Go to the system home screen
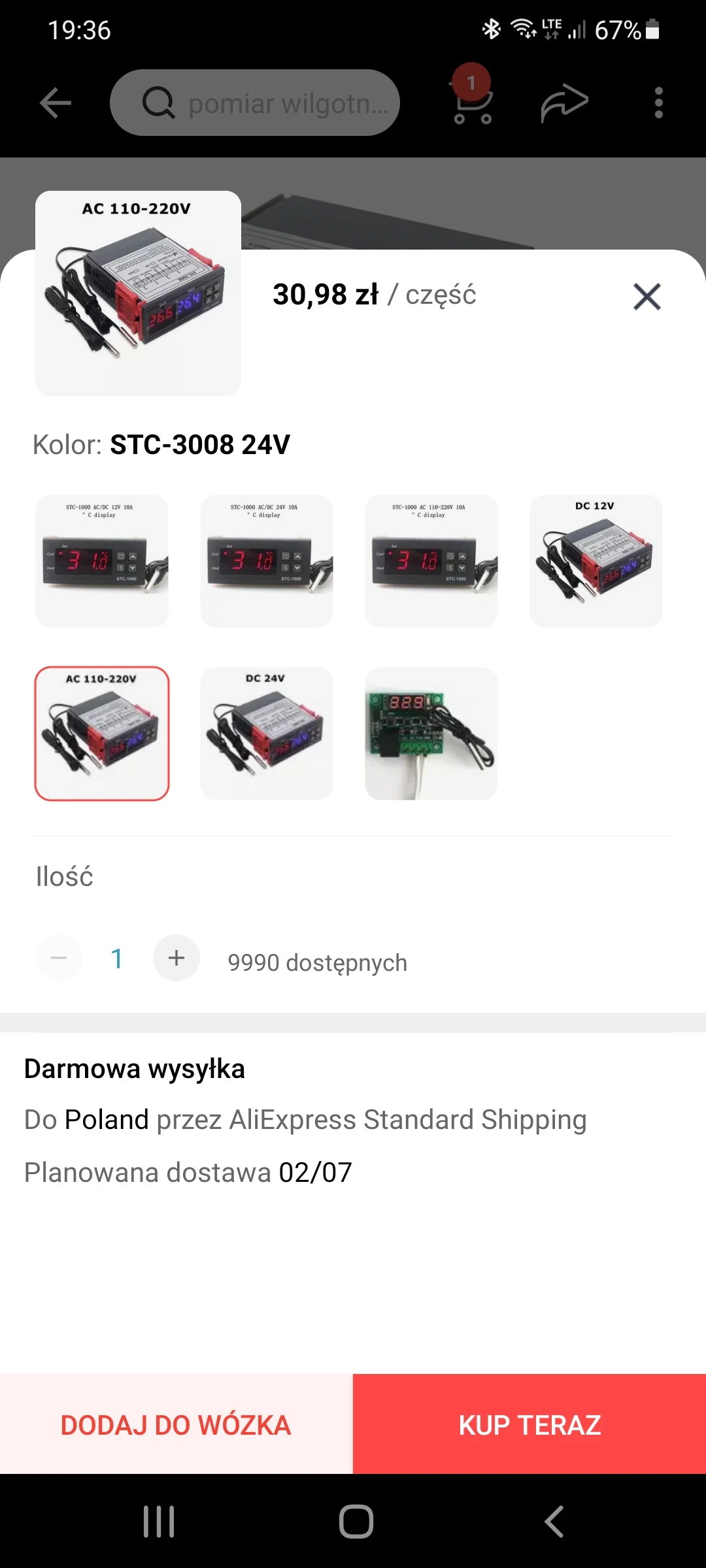 [x=356, y=1522]
